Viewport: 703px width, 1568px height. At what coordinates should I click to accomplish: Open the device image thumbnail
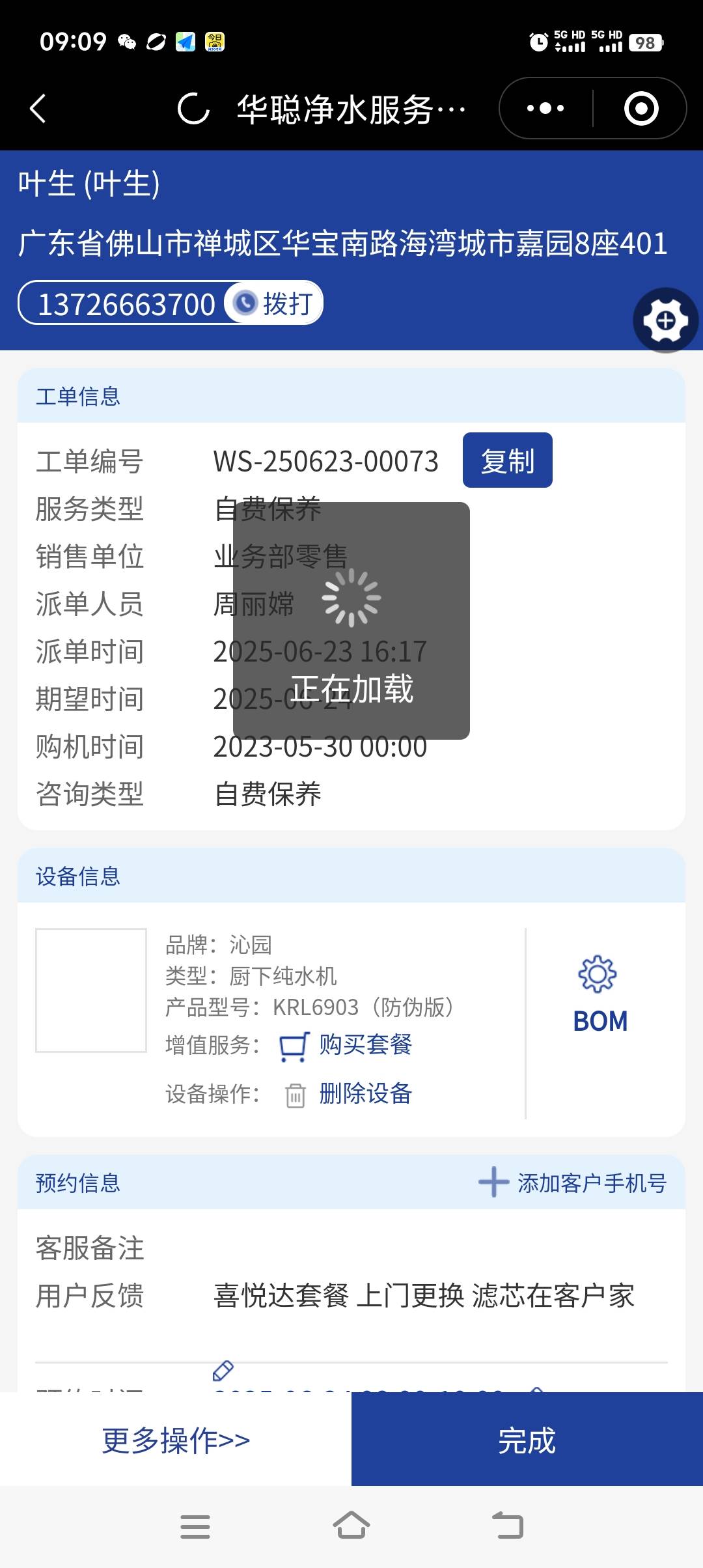91,990
